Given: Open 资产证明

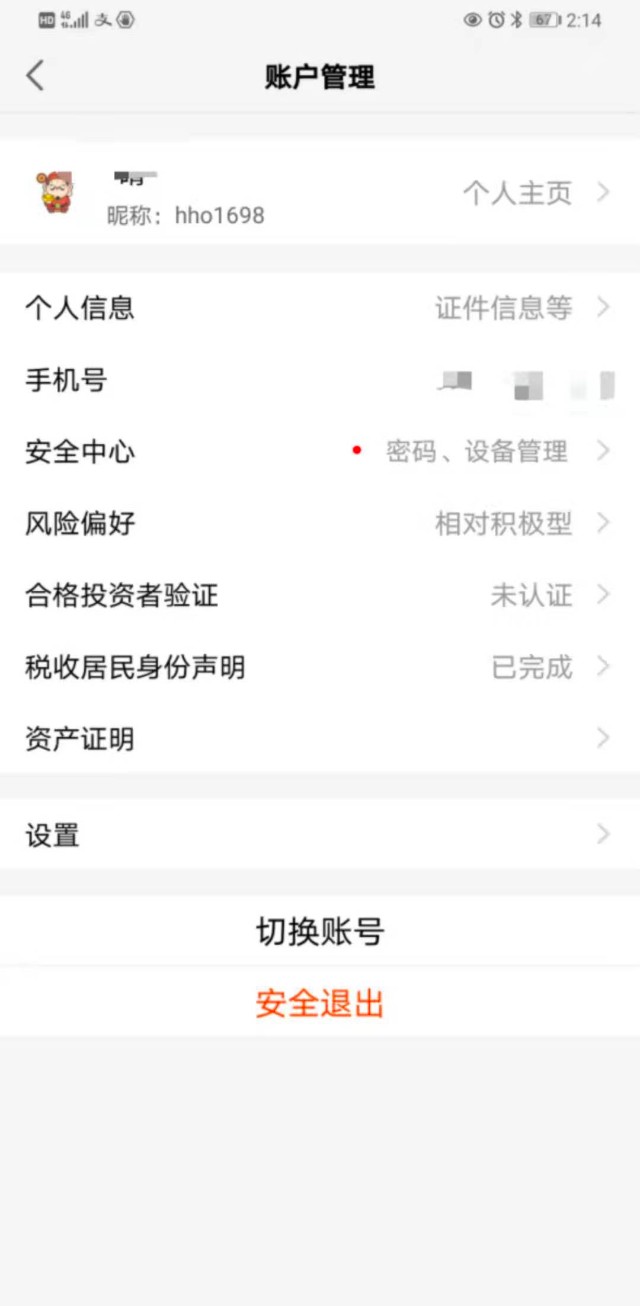Looking at the screenshot, I should (320, 739).
